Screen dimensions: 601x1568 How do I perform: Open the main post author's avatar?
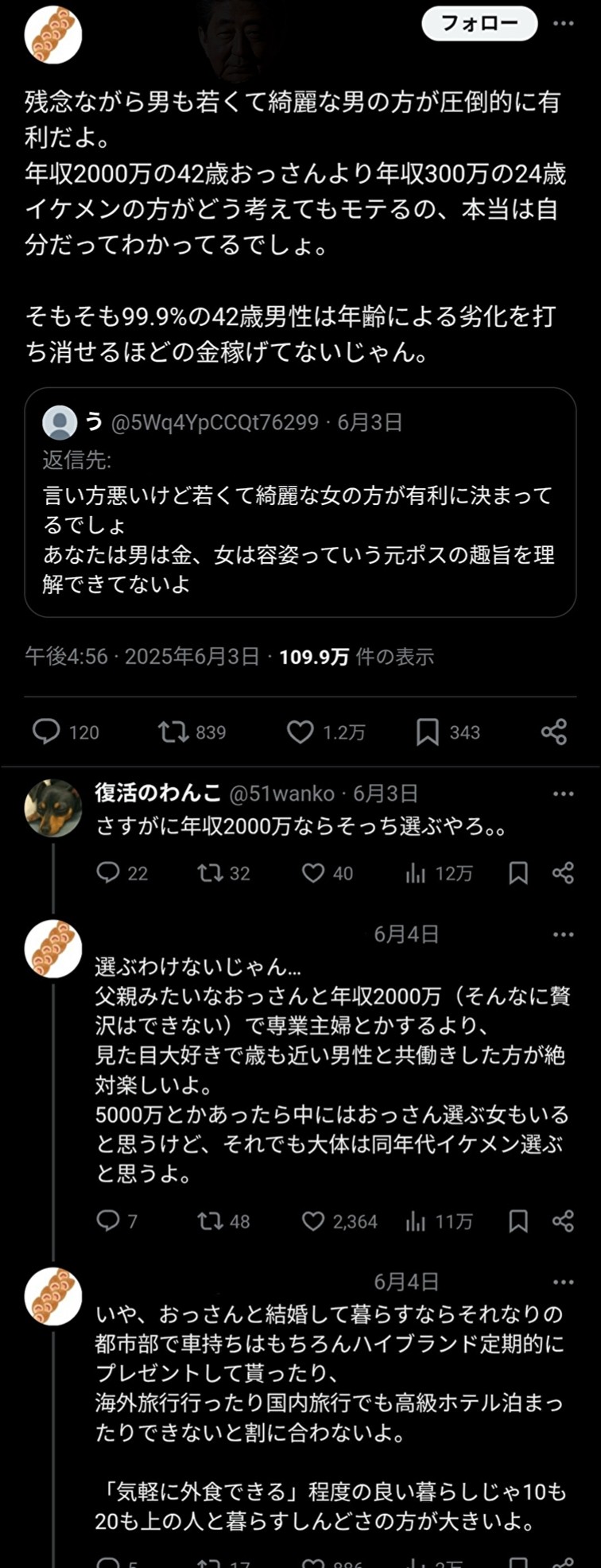[53, 35]
